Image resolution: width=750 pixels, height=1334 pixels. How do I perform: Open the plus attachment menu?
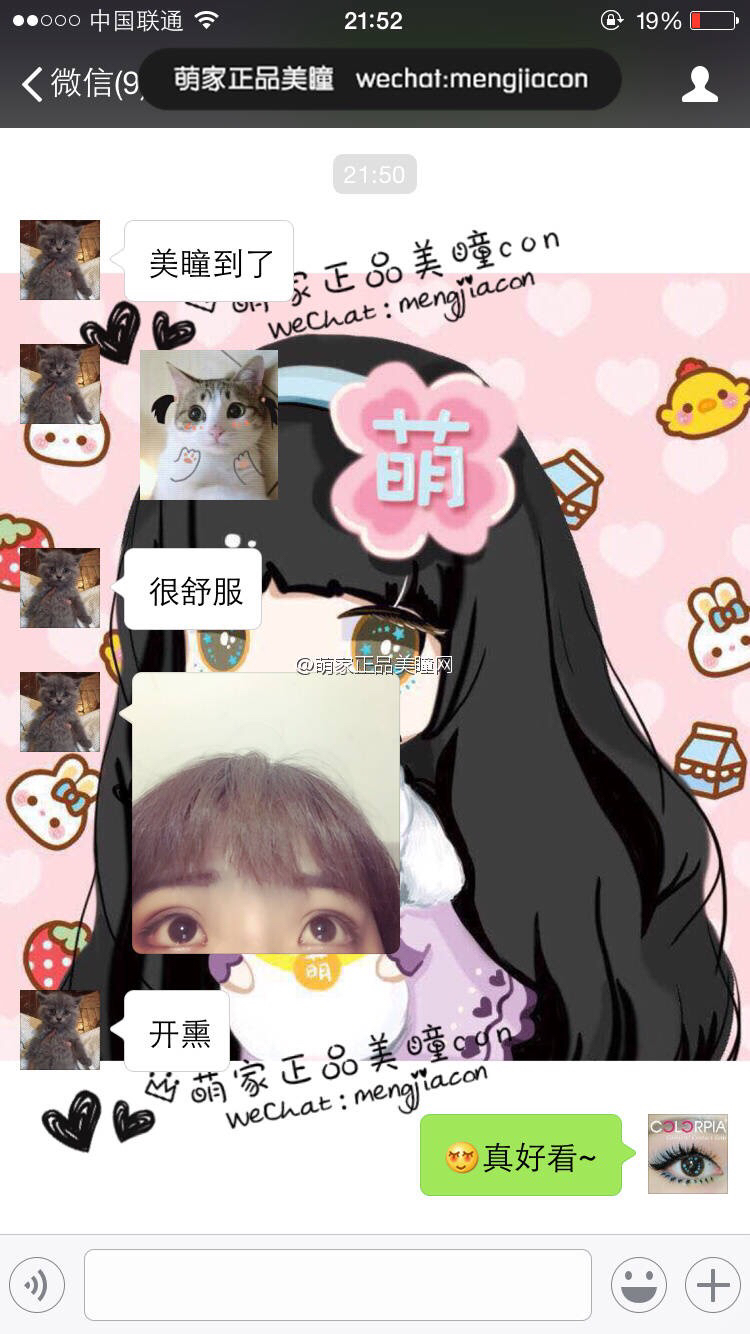coord(712,1284)
